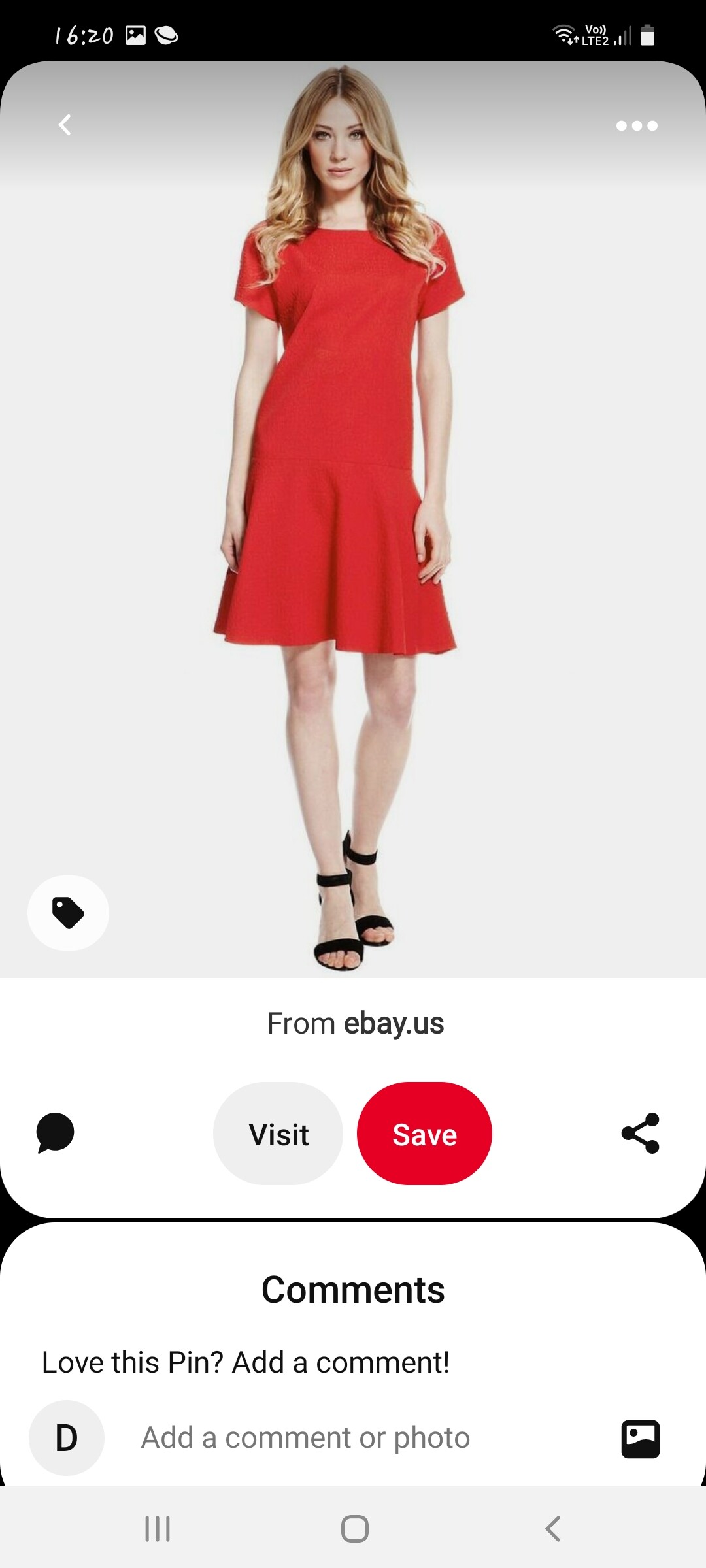Attach a photo to the comment
The width and height of the screenshot is (706, 1568).
pos(641,1439)
